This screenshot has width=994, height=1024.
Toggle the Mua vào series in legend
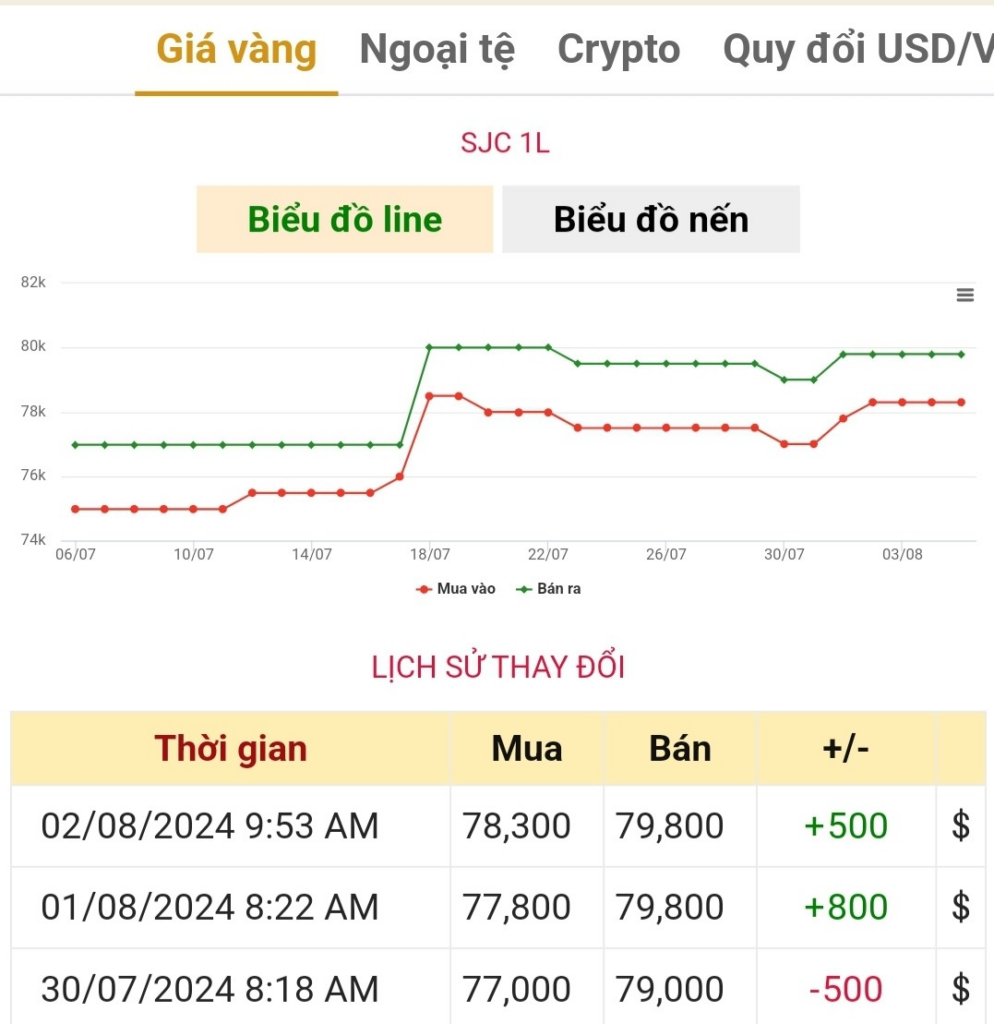tap(457, 589)
